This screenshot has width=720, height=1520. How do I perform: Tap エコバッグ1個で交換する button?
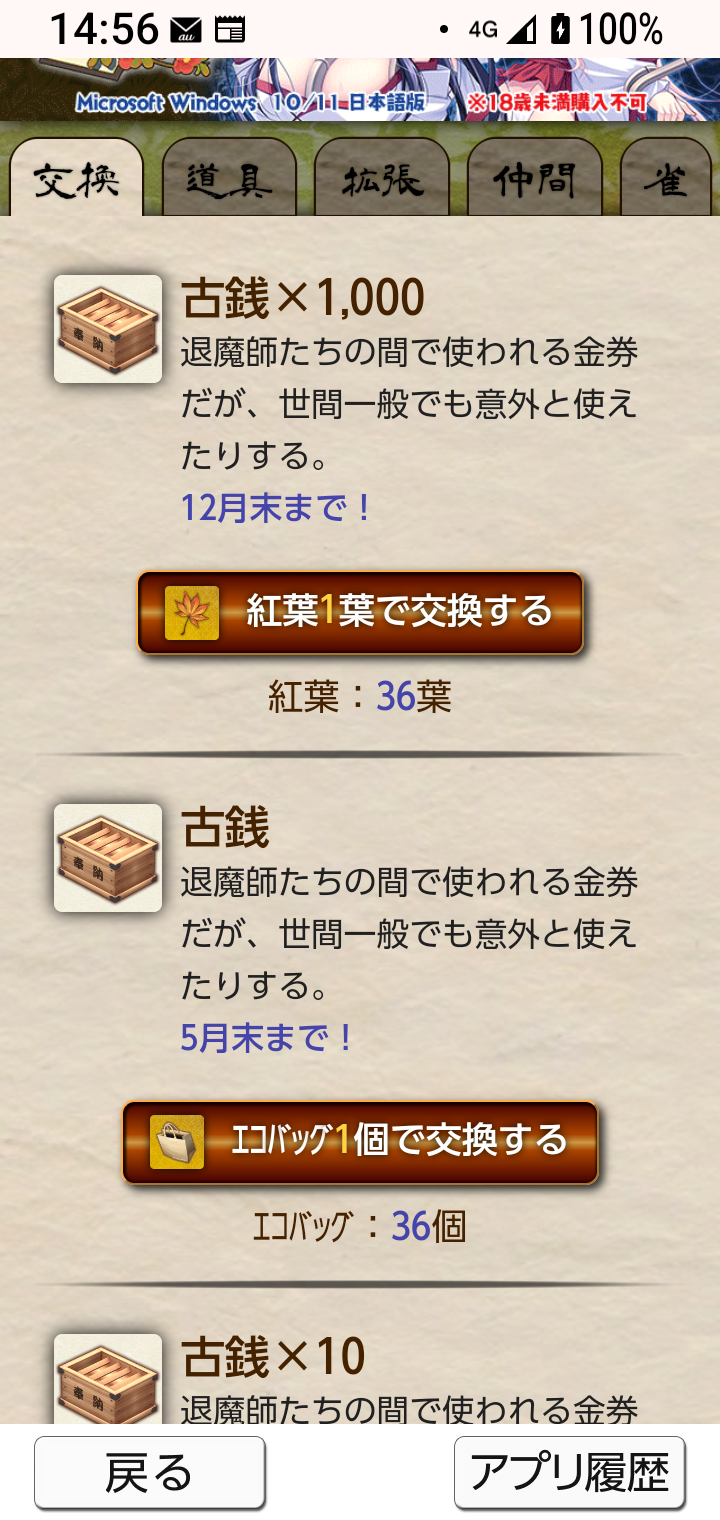[x=360, y=1142]
